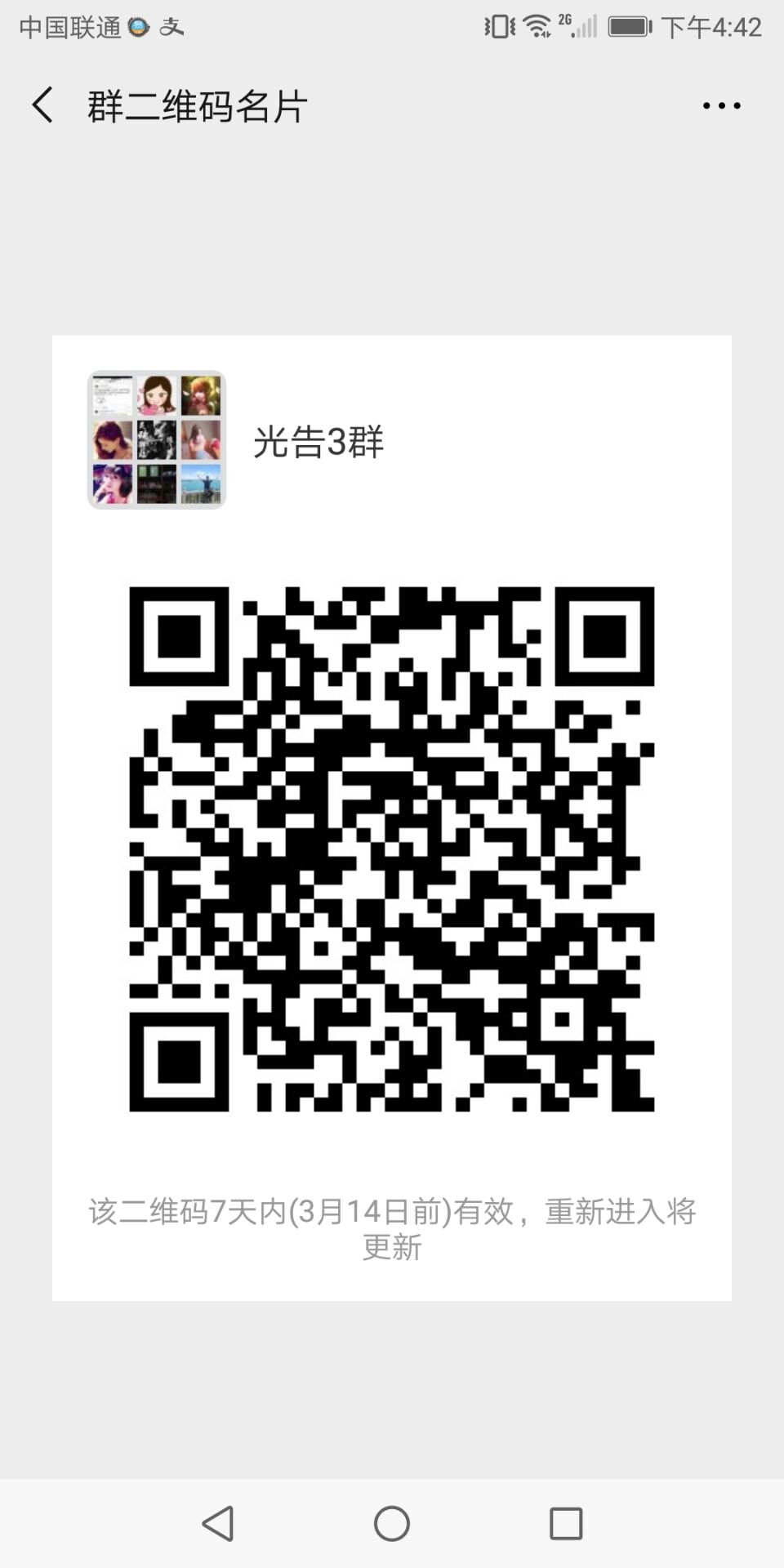
Task: Go back from the group QR code card
Action: 42,105
